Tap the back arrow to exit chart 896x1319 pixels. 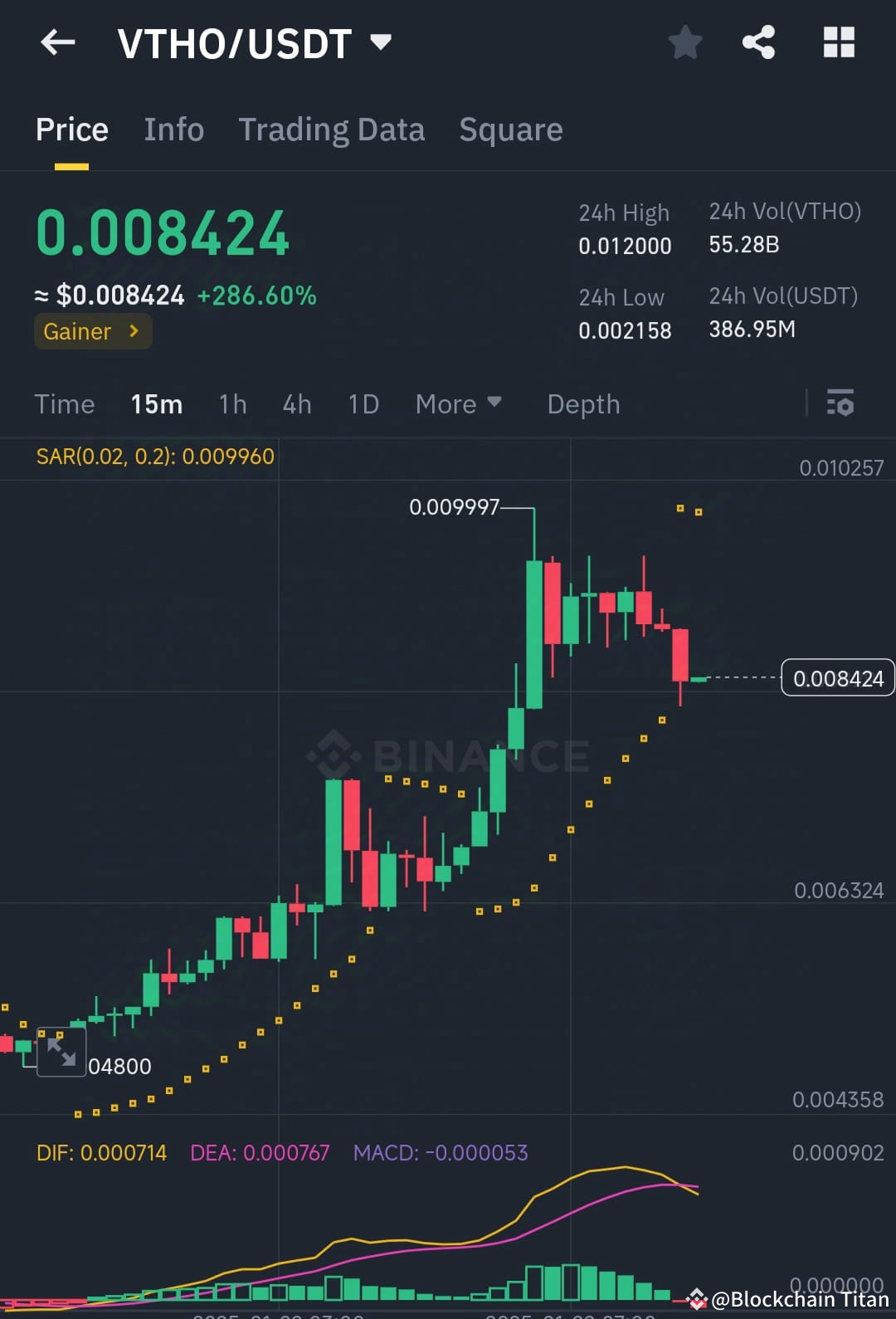pos(56,42)
